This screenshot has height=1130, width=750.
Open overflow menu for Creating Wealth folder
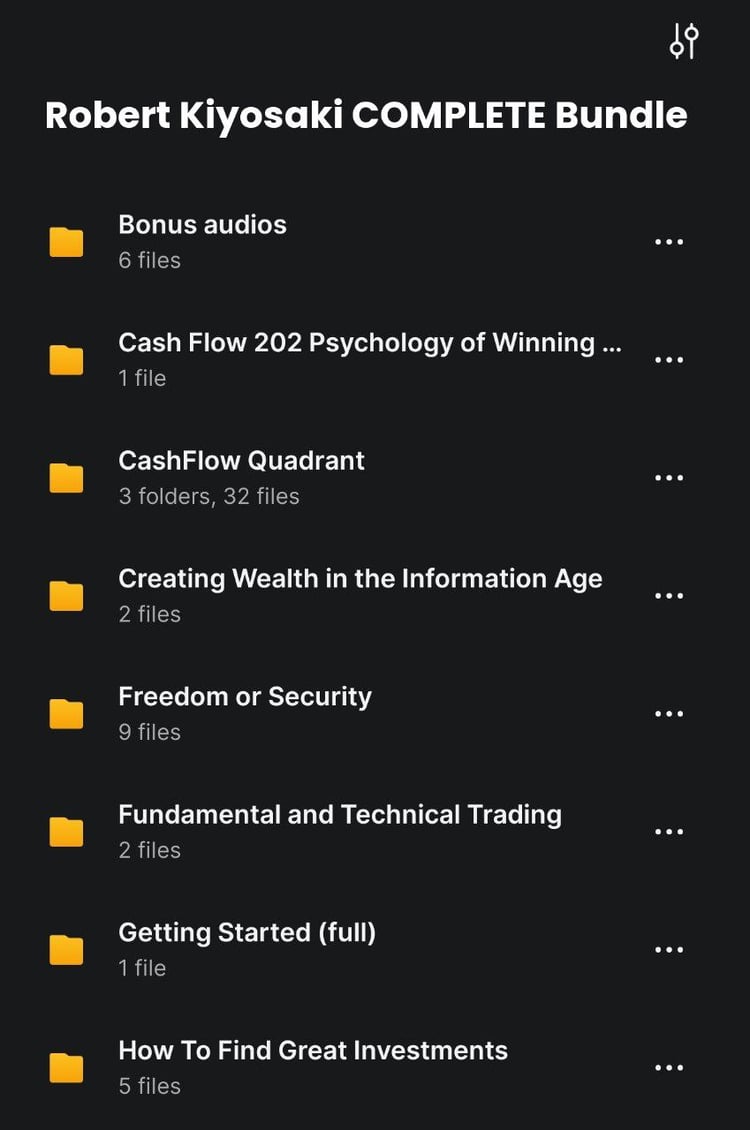pyautogui.click(x=669, y=596)
